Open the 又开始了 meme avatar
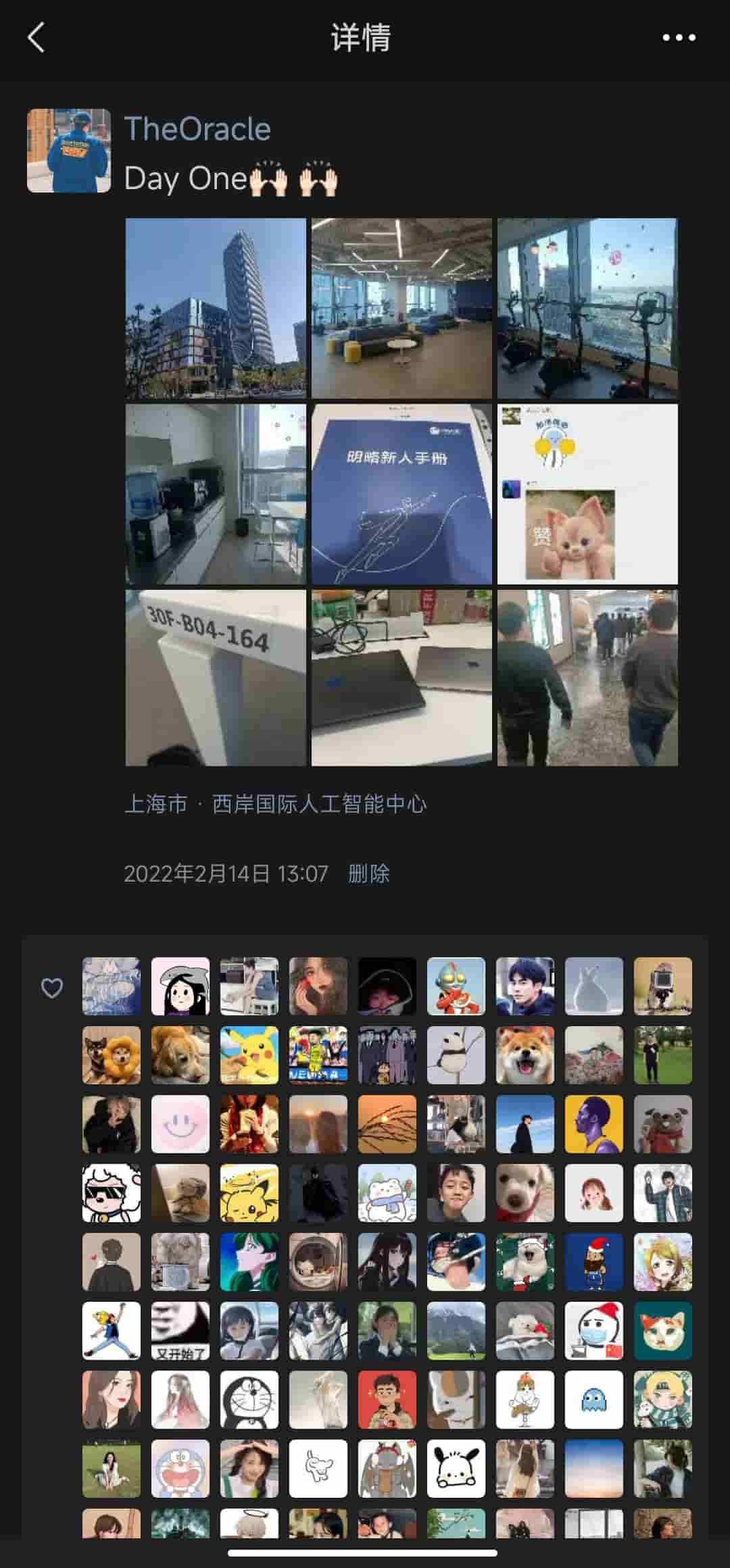Screen dimensions: 730x1568 click(x=180, y=1331)
